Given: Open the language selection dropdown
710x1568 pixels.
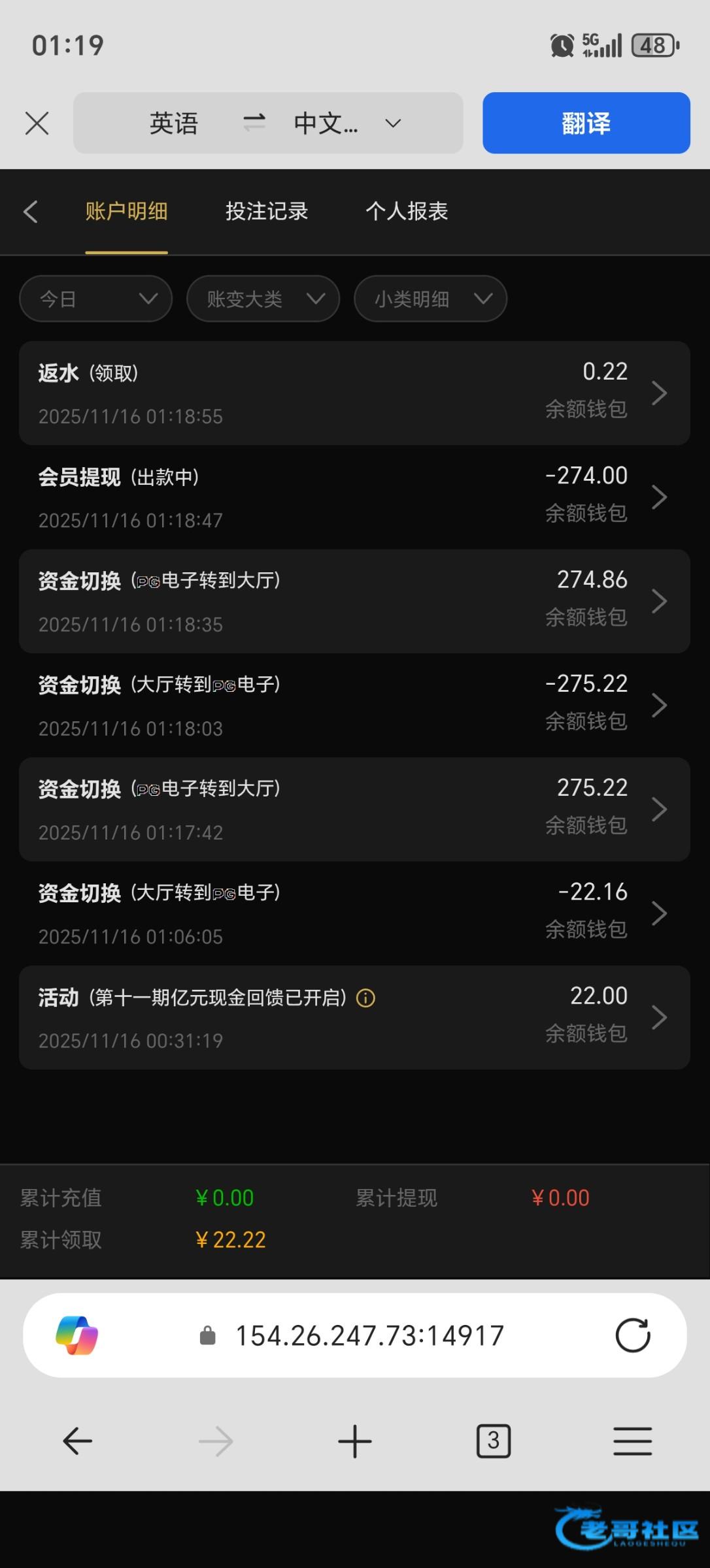Looking at the screenshot, I should 392,123.
